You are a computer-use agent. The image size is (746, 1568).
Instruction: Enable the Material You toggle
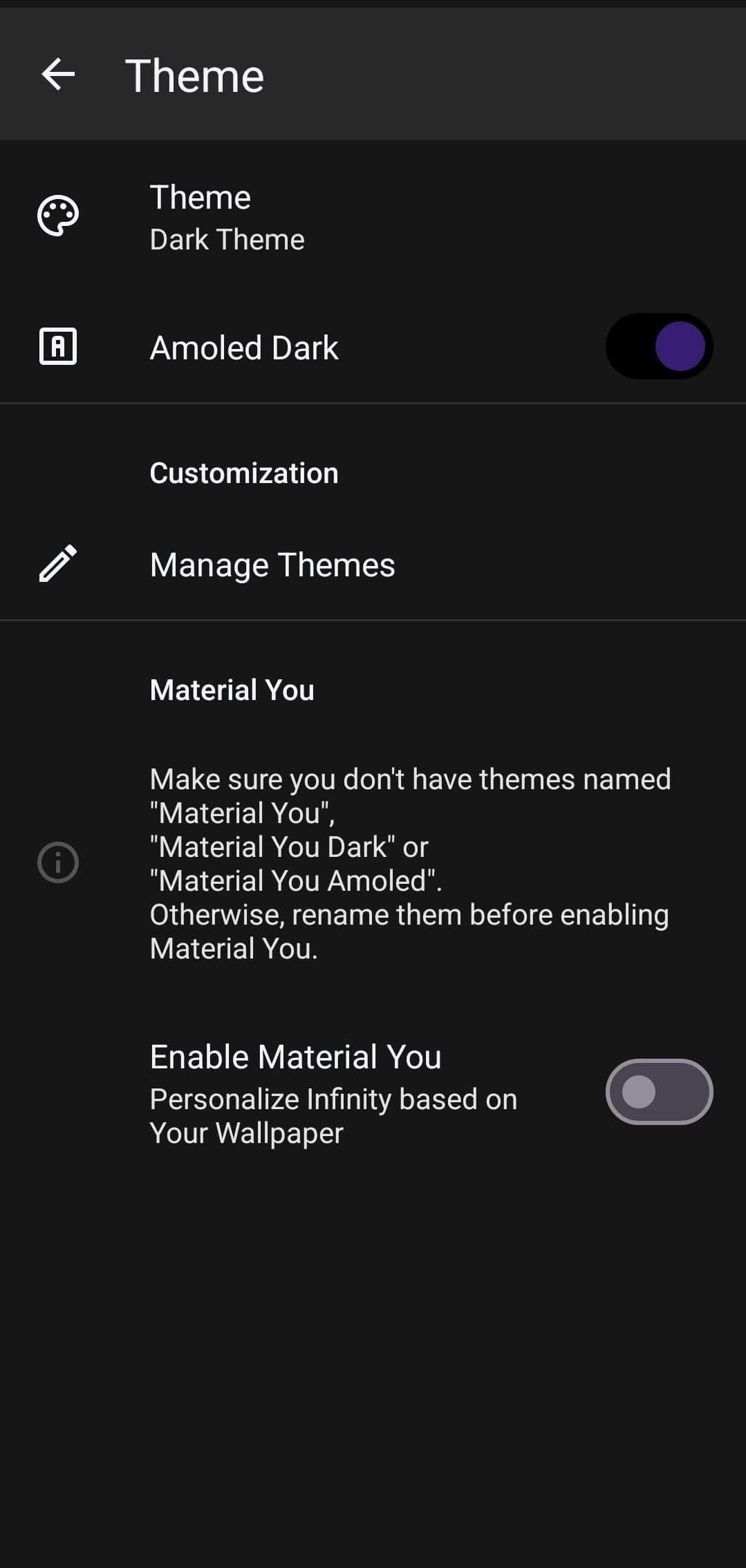point(659,1091)
